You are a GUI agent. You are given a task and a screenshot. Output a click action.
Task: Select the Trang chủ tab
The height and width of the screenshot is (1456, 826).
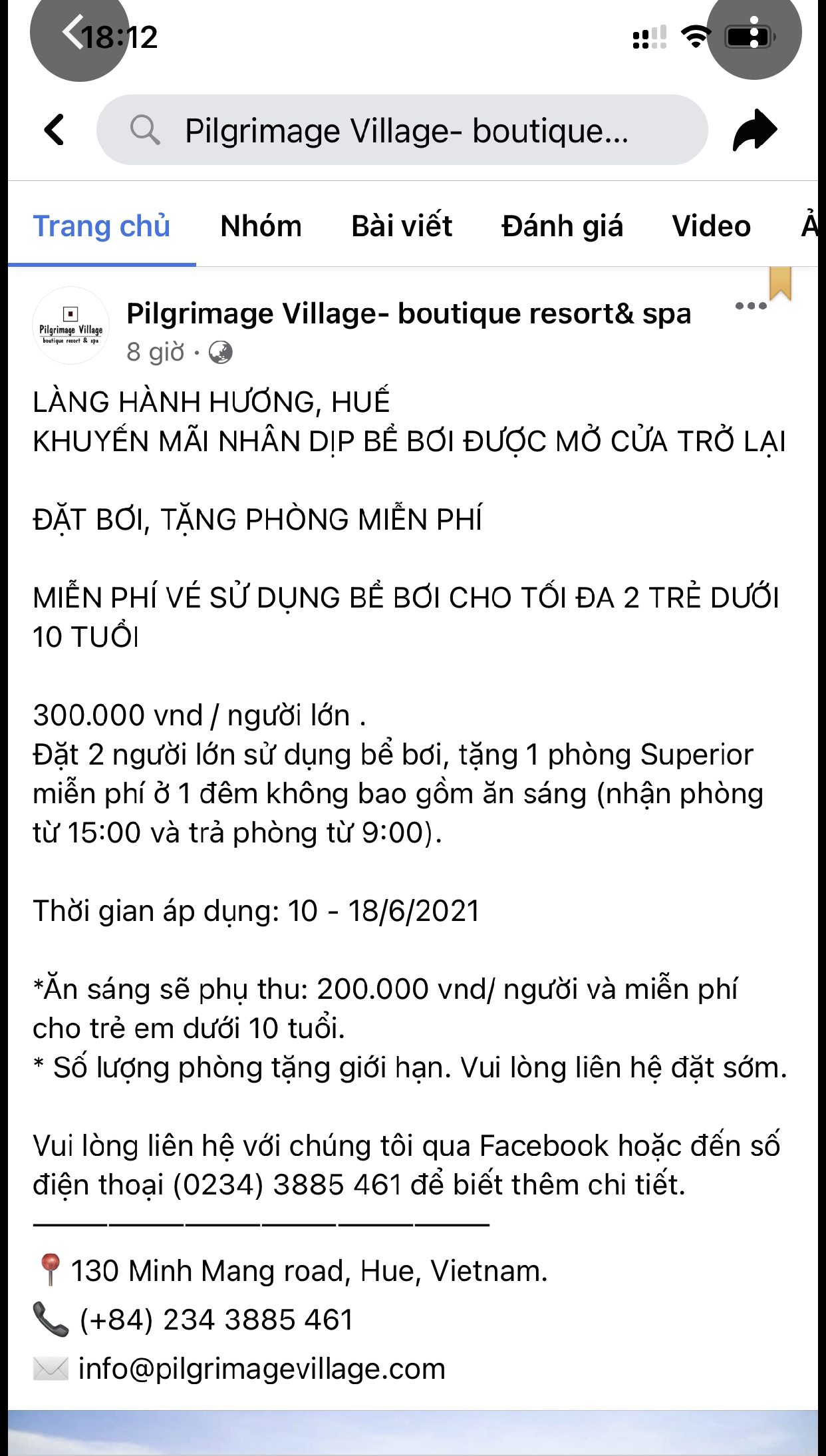click(x=102, y=226)
